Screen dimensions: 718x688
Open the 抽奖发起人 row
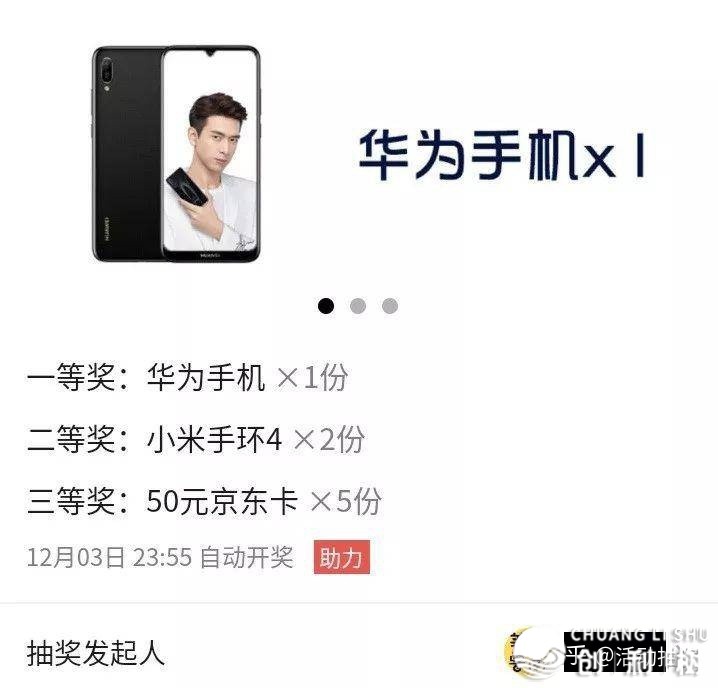click(300, 653)
